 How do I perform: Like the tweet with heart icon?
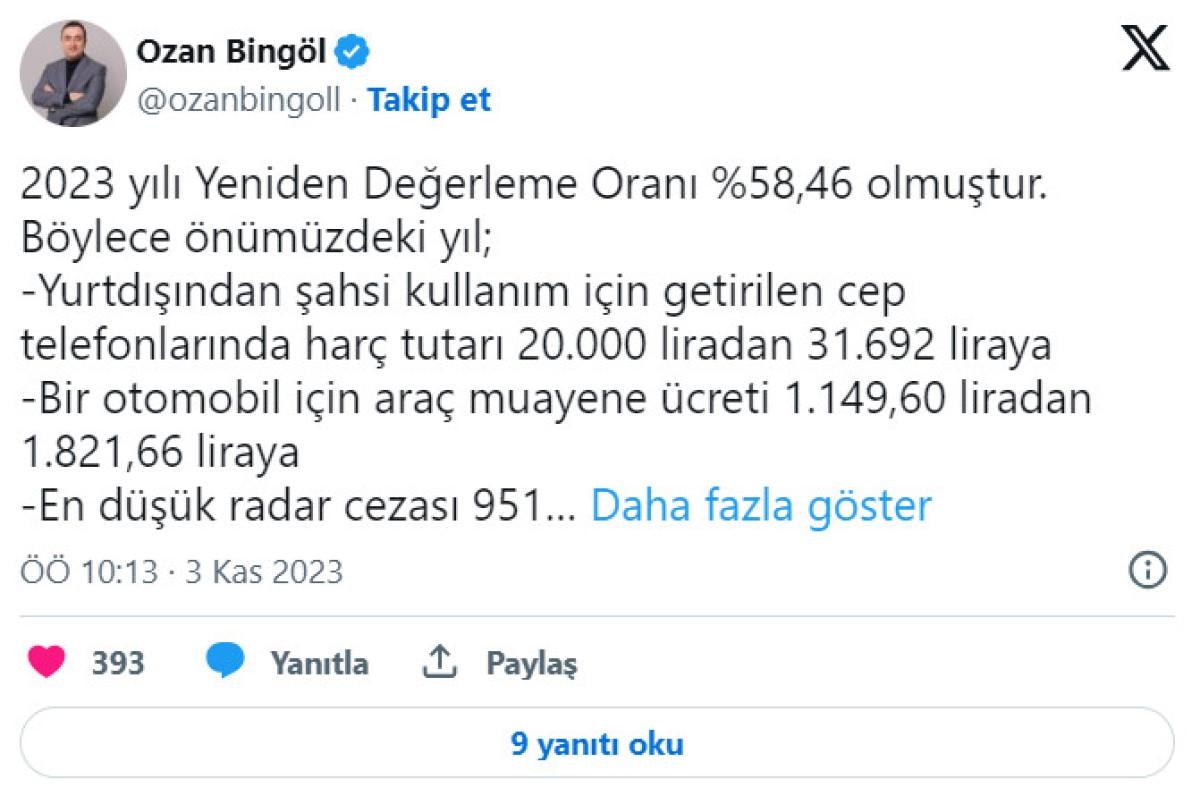[x=47, y=662]
